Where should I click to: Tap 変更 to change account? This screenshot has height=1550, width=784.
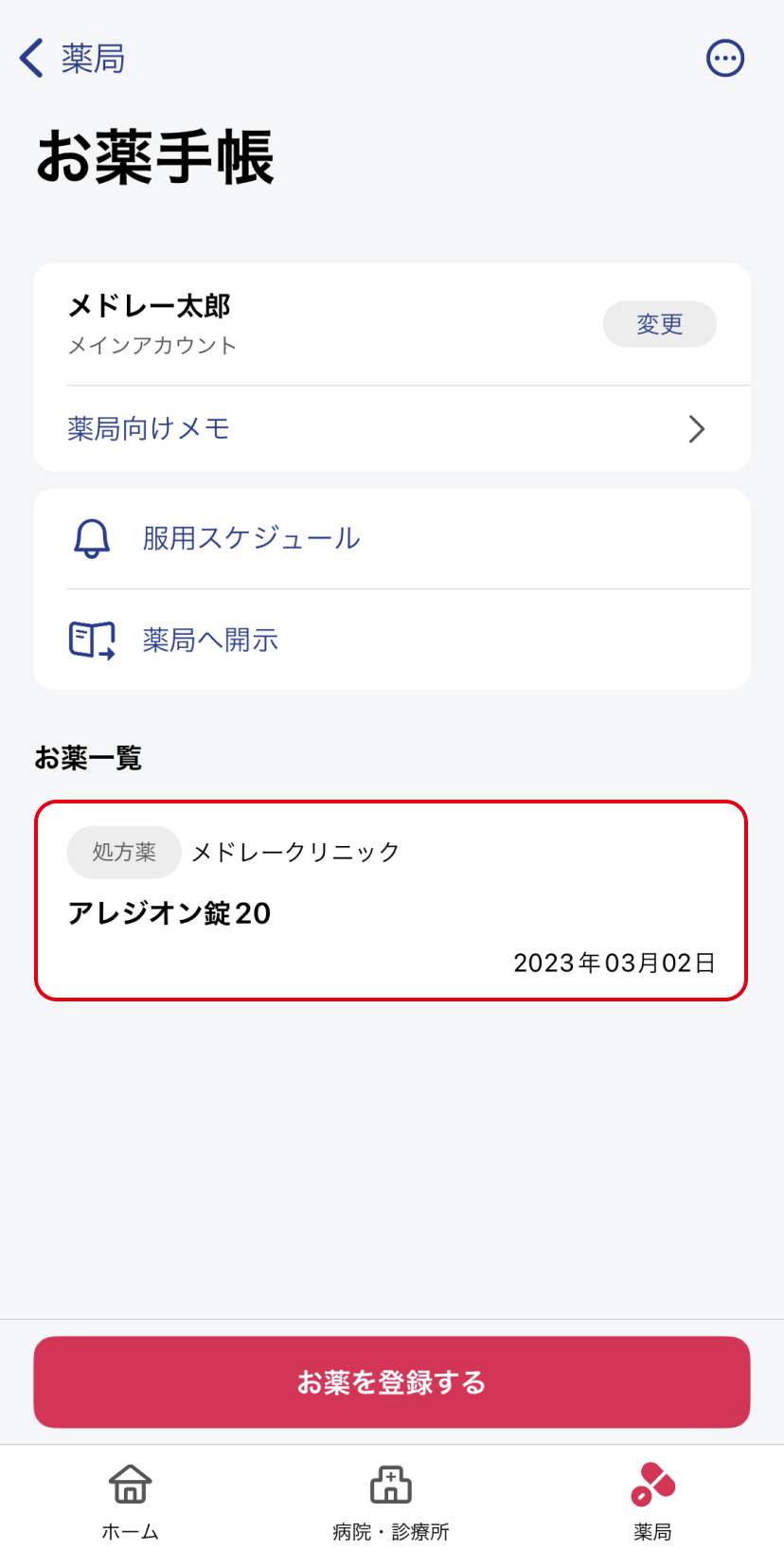660,324
